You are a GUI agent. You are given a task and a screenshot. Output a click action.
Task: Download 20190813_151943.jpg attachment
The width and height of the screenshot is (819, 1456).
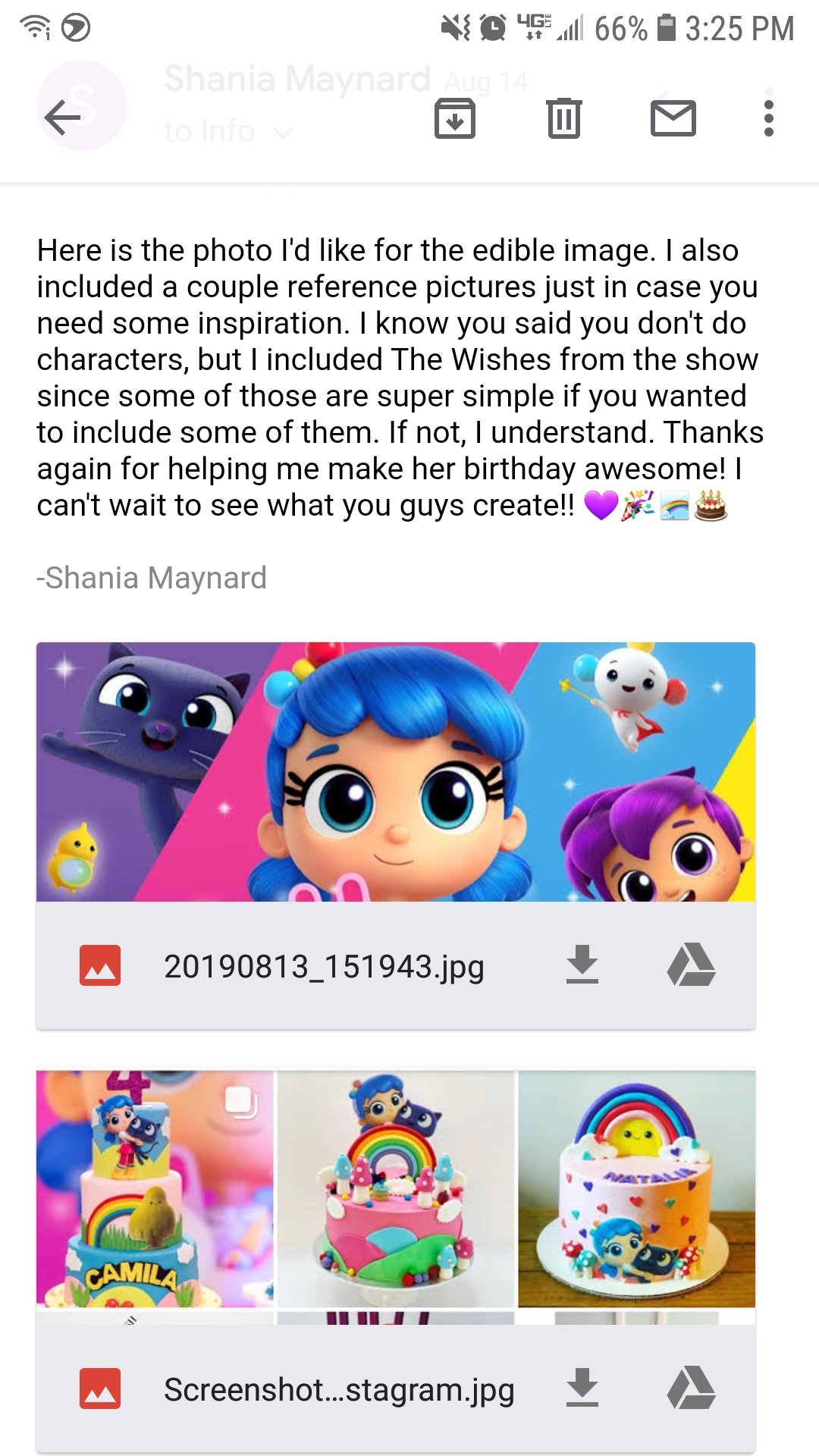[x=582, y=965]
